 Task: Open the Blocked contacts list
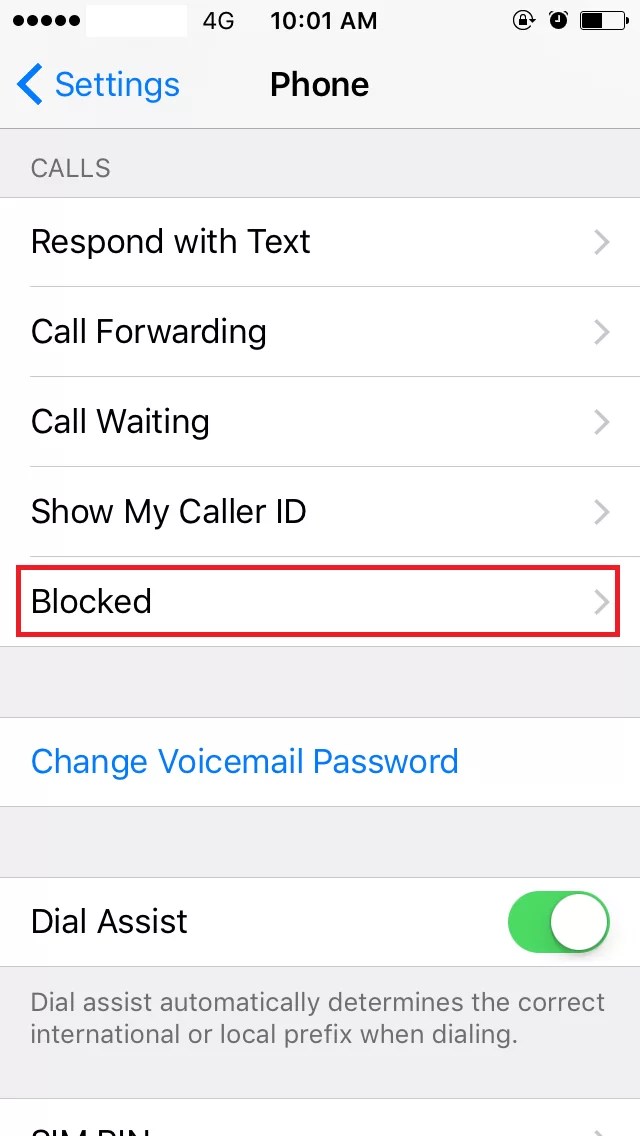coord(320,602)
